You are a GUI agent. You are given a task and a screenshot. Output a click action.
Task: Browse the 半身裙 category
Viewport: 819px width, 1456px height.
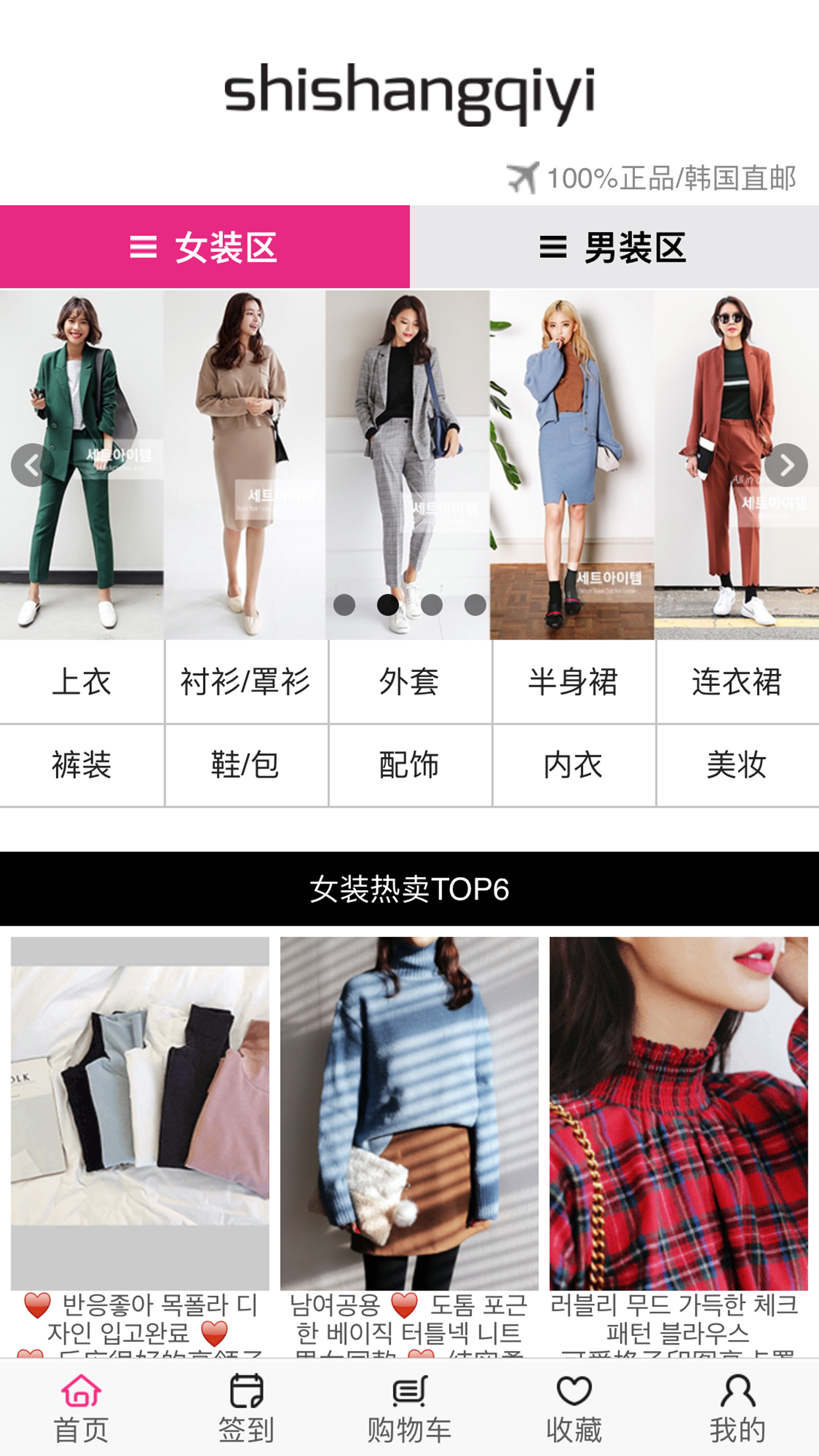pyautogui.click(x=573, y=681)
